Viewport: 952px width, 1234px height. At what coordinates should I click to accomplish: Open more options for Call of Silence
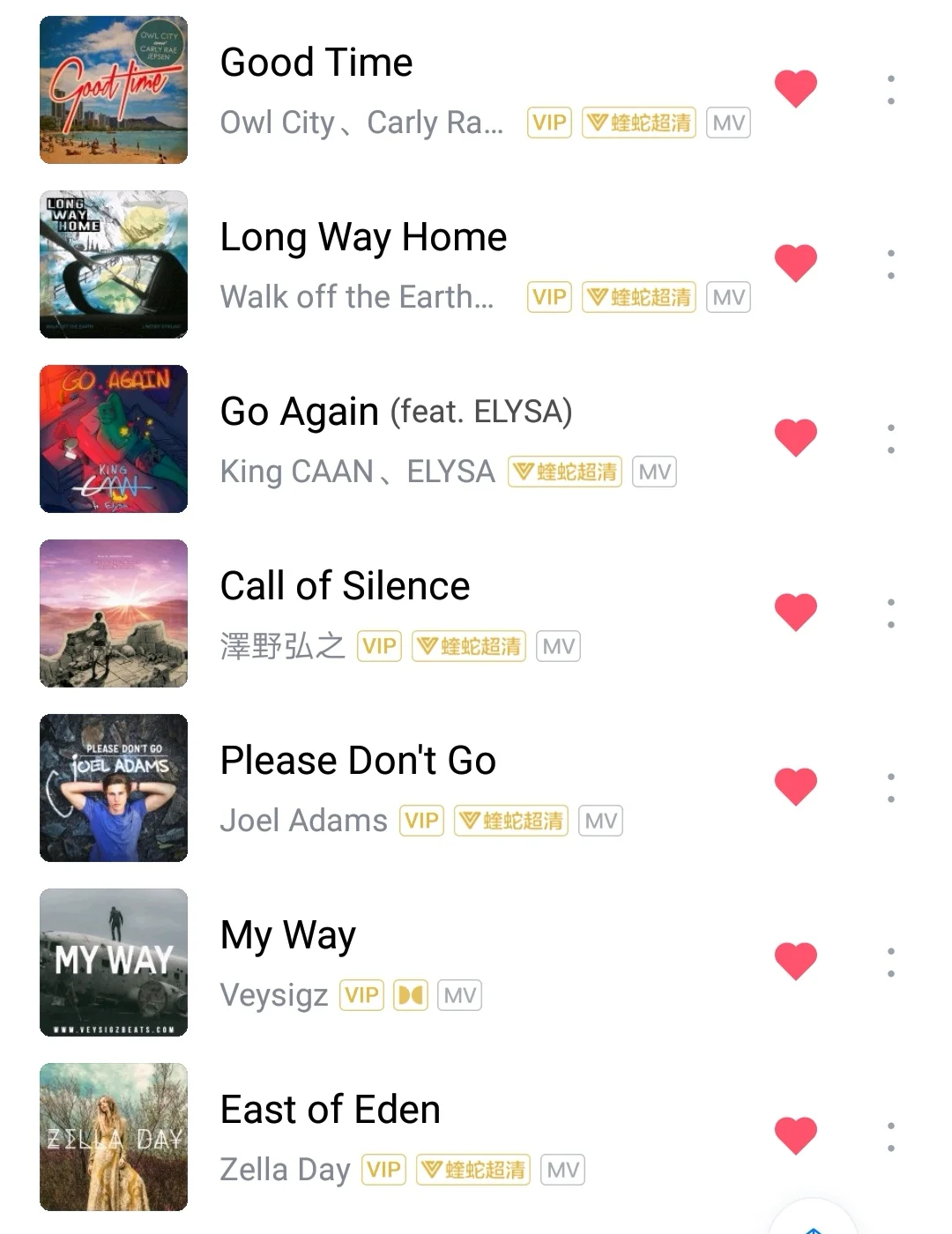click(890, 613)
